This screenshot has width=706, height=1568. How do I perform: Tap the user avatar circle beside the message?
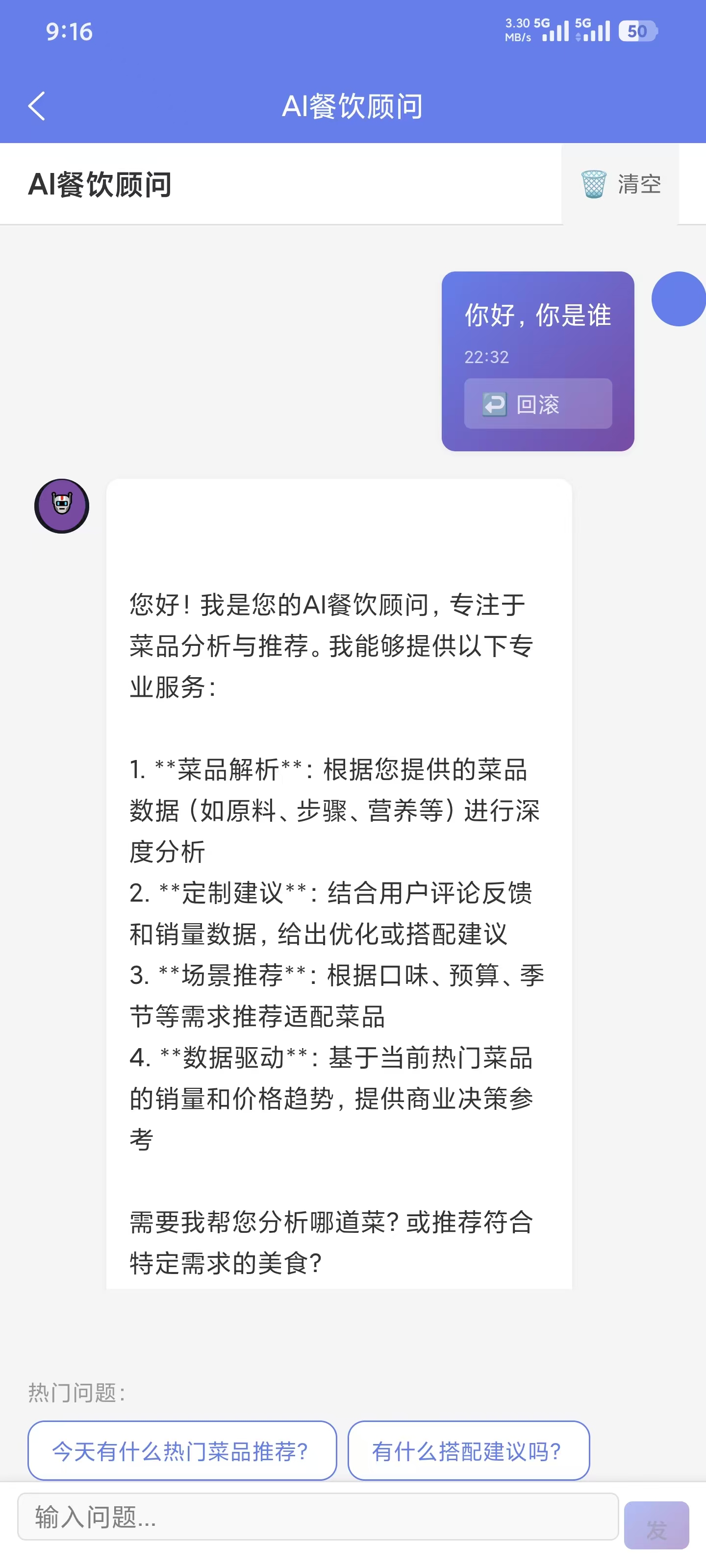(678, 298)
